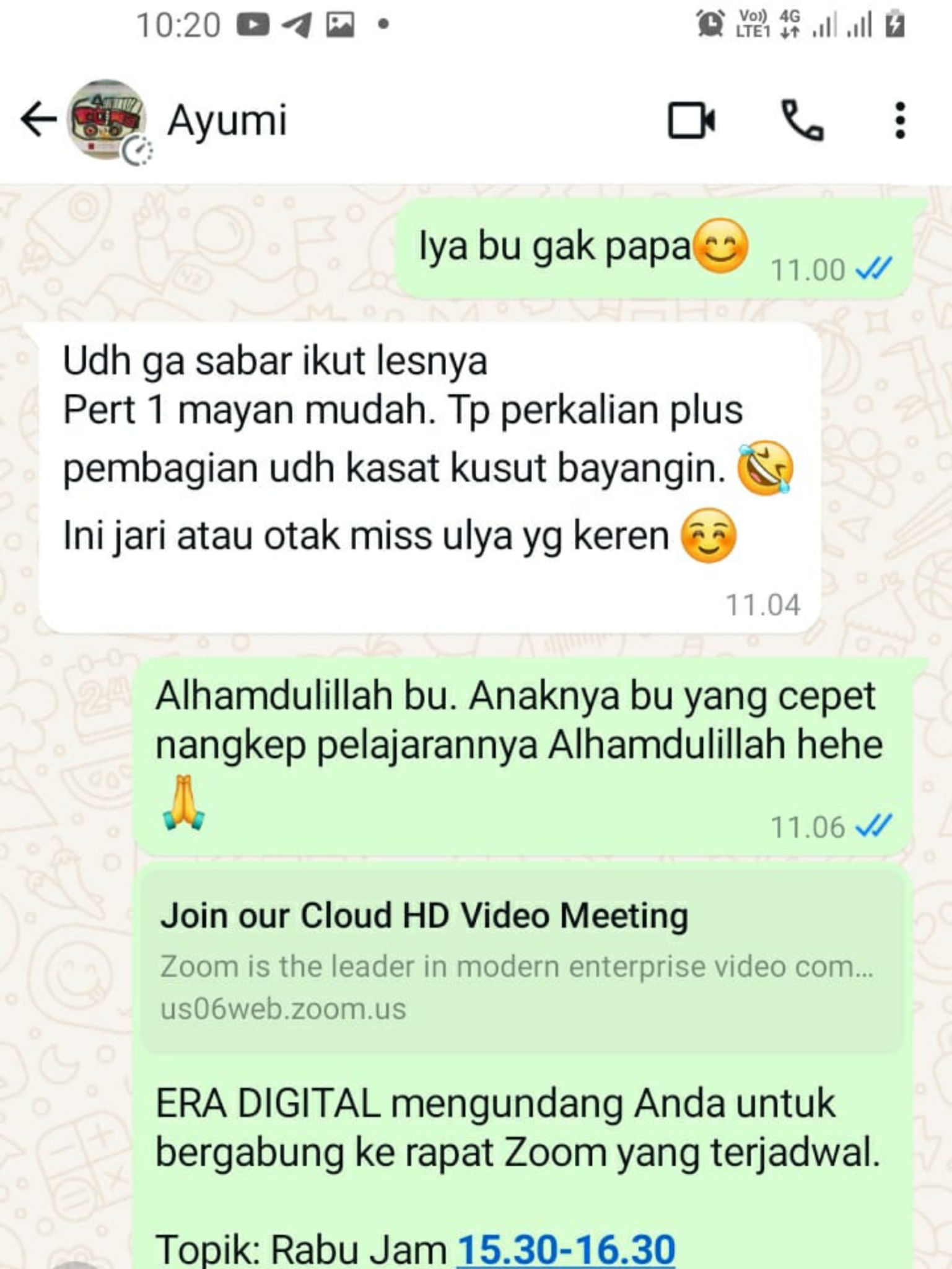Open the overflow menu

click(x=900, y=120)
